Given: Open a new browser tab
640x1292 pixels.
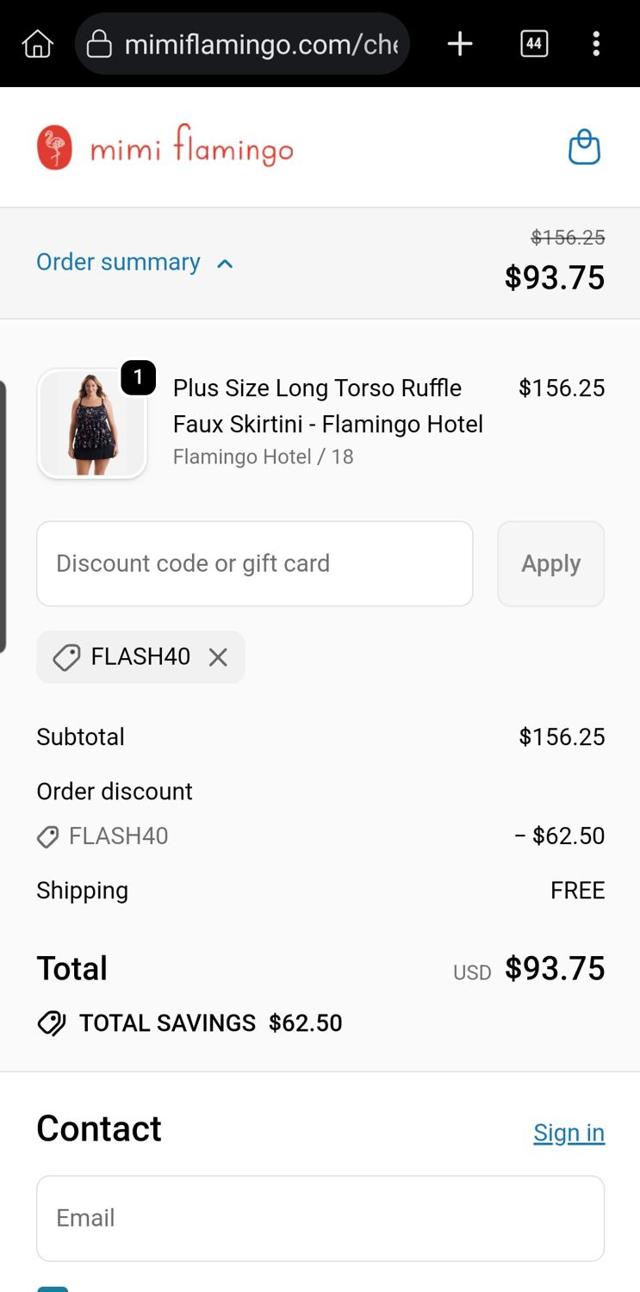Looking at the screenshot, I should pos(459,44).
